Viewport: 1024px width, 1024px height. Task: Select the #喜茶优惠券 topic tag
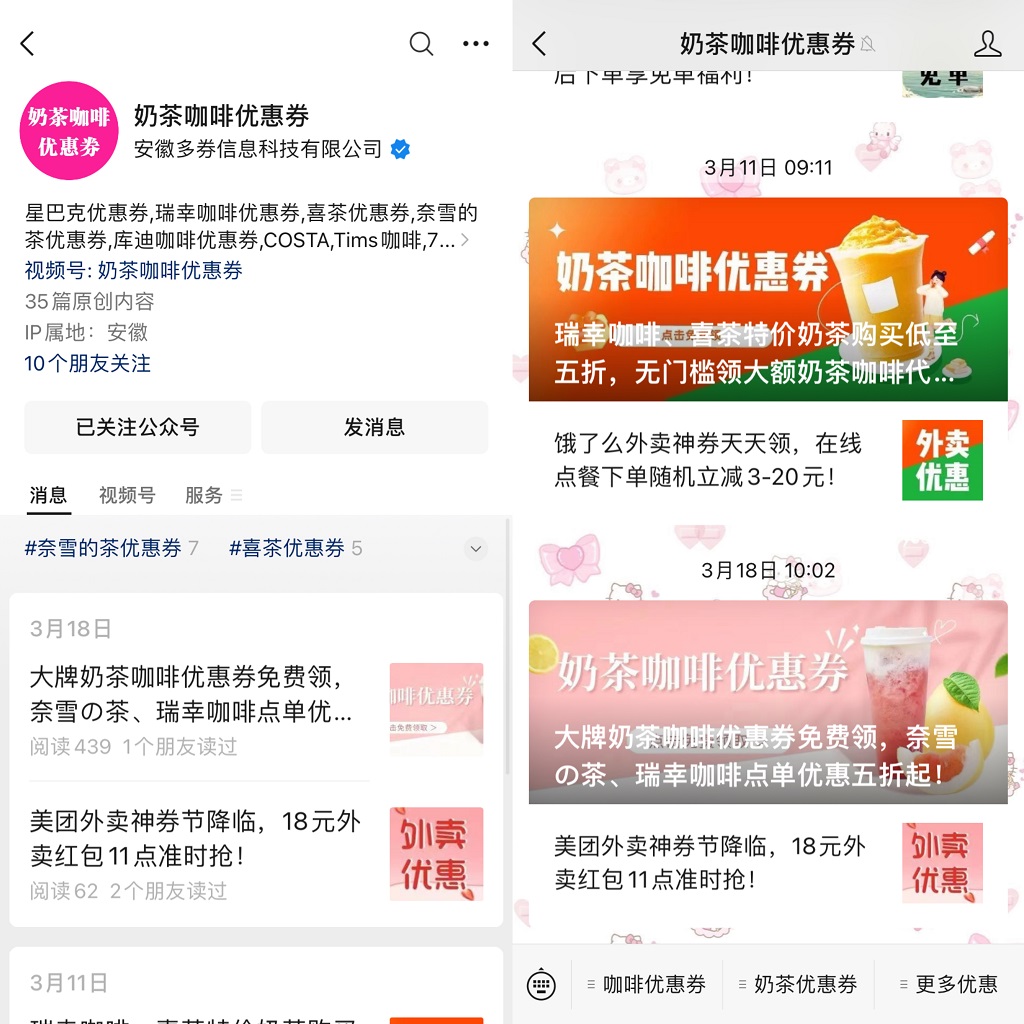click(287, 548)
